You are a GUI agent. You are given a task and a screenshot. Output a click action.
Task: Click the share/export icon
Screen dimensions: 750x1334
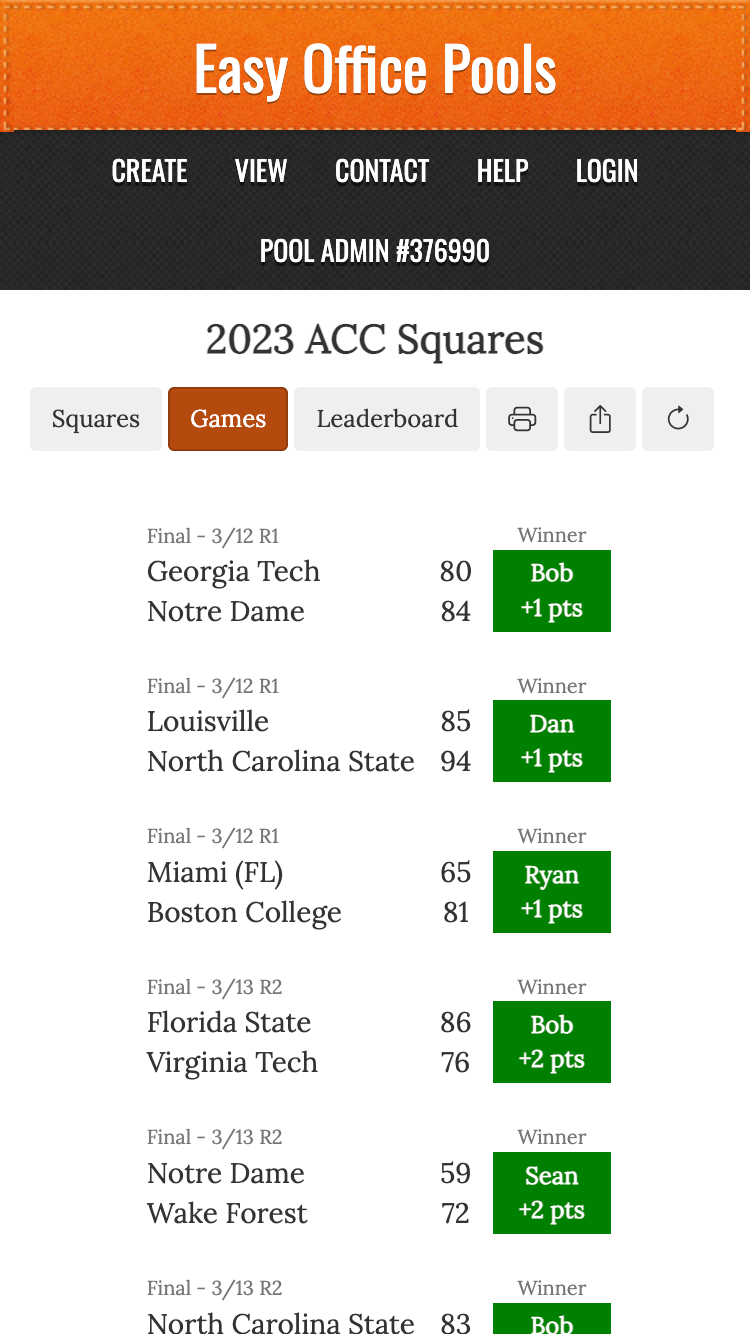point(600,419)
